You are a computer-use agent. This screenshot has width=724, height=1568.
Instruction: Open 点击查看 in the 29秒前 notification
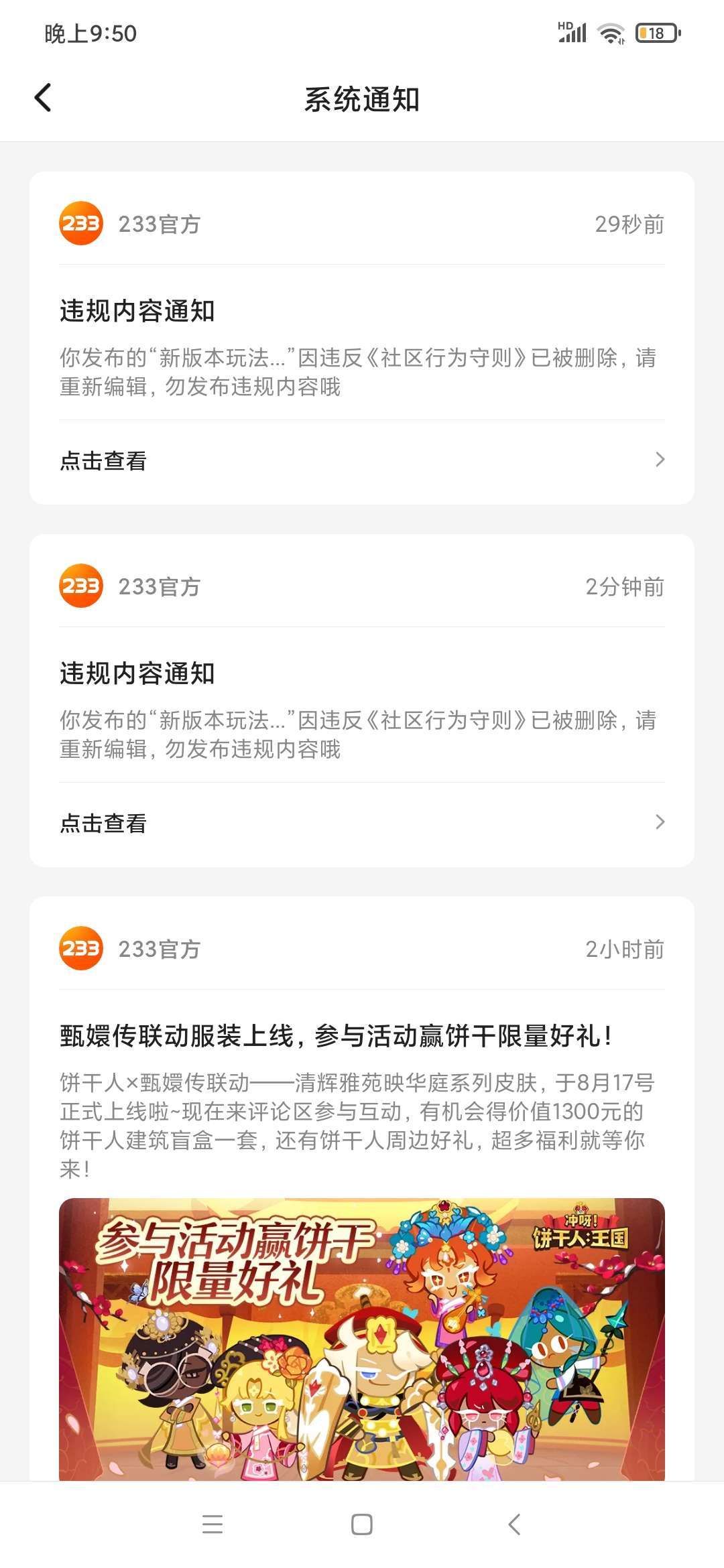(x=362, y=460)
